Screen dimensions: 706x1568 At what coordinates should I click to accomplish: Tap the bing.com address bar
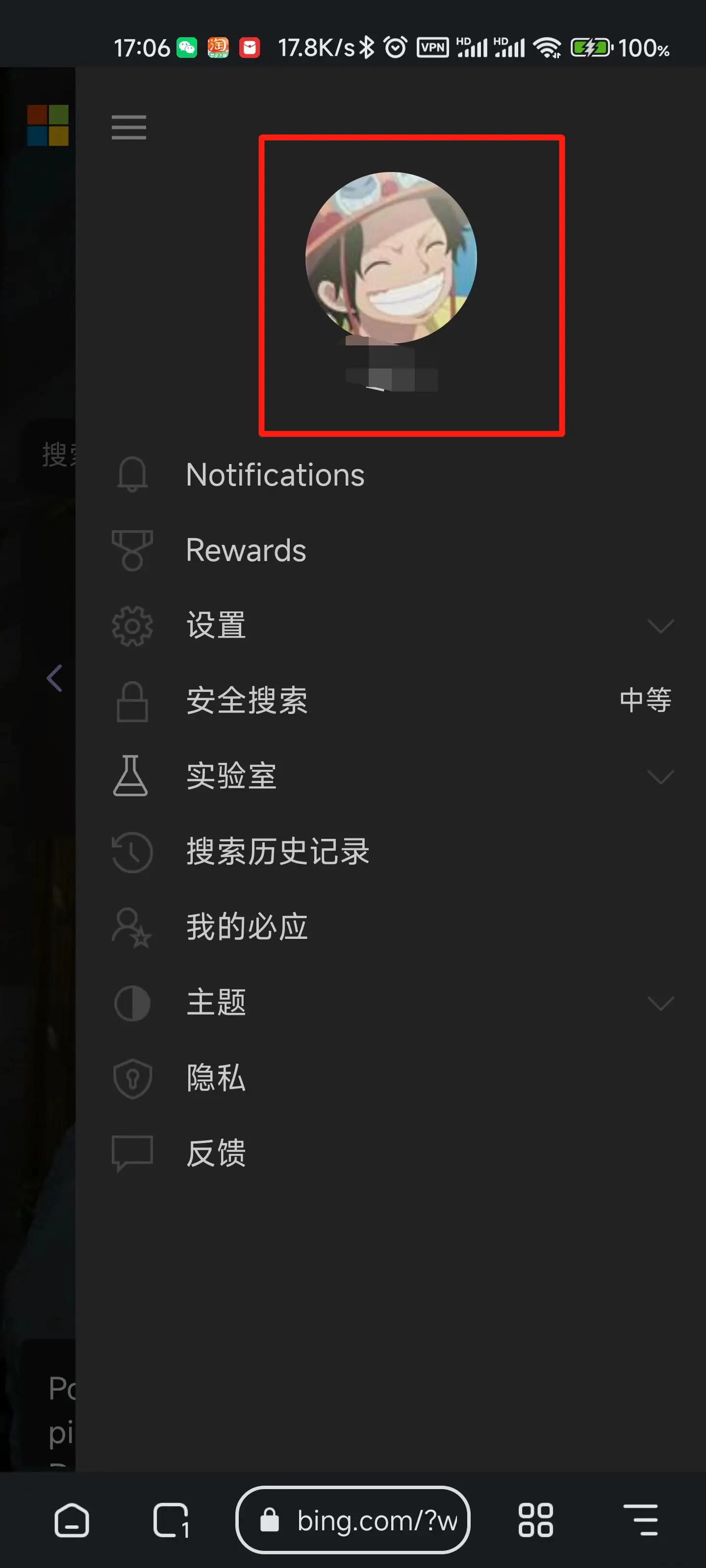coord(353,1520)
